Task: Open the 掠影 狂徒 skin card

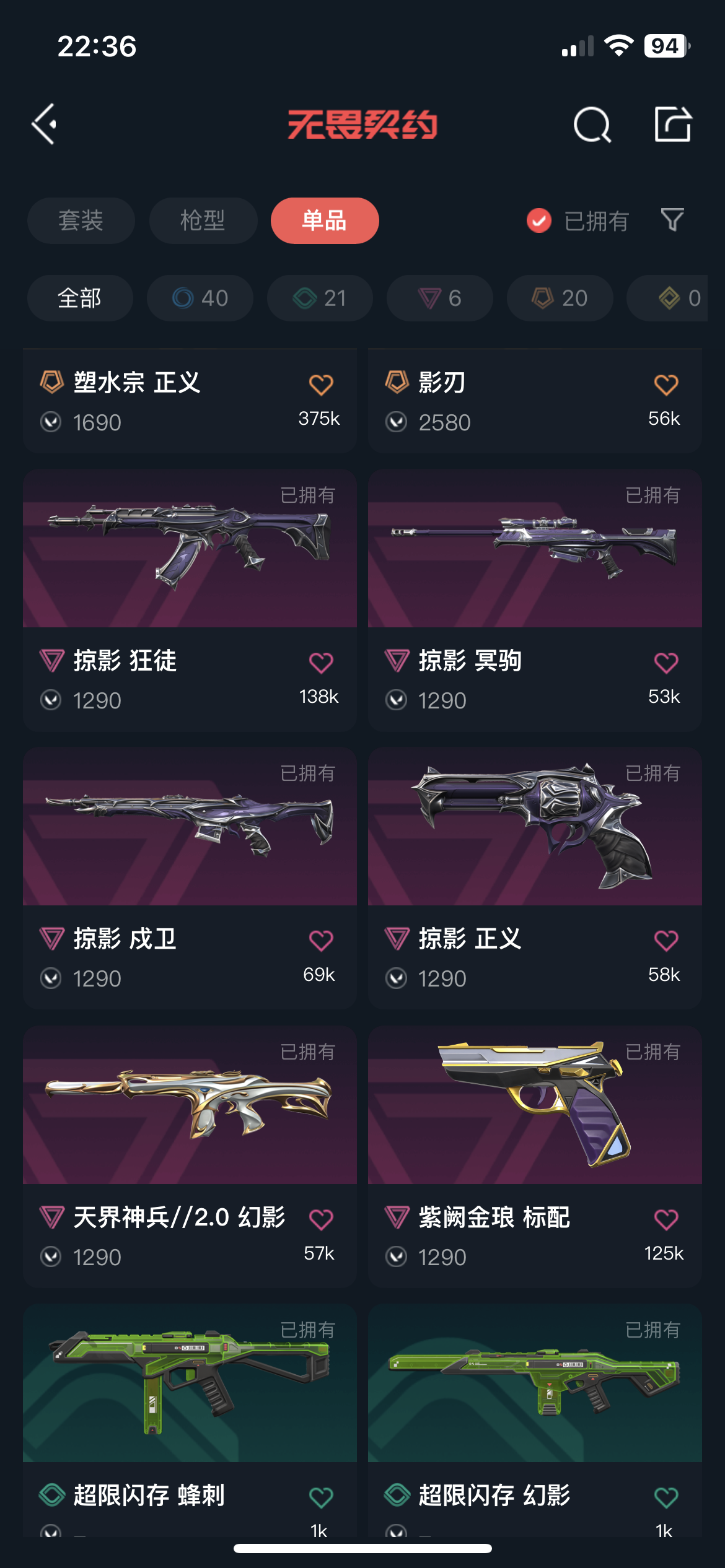Action: pos(190,601)
